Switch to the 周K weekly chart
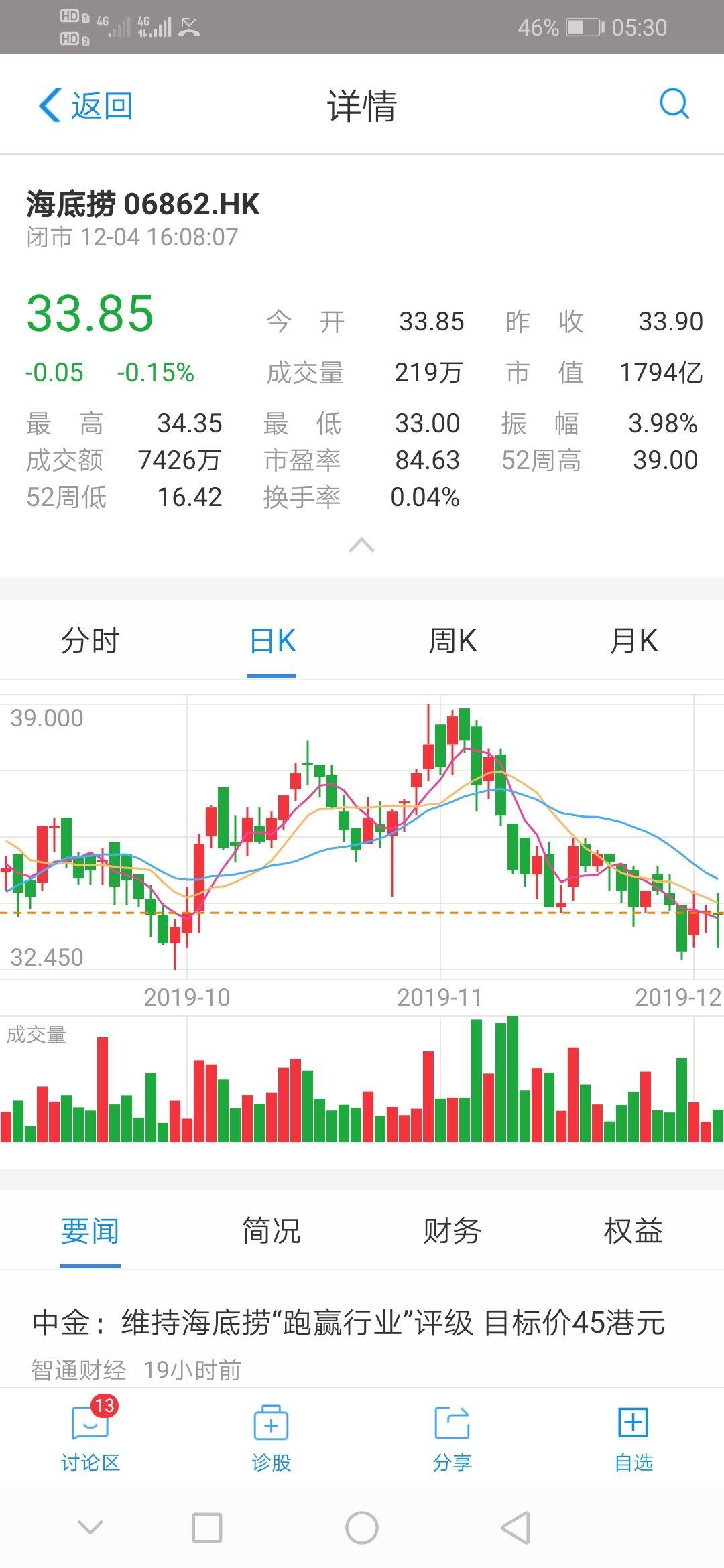Image resolution: width=724 pixels, height=1568 pixels. [452, 641]
